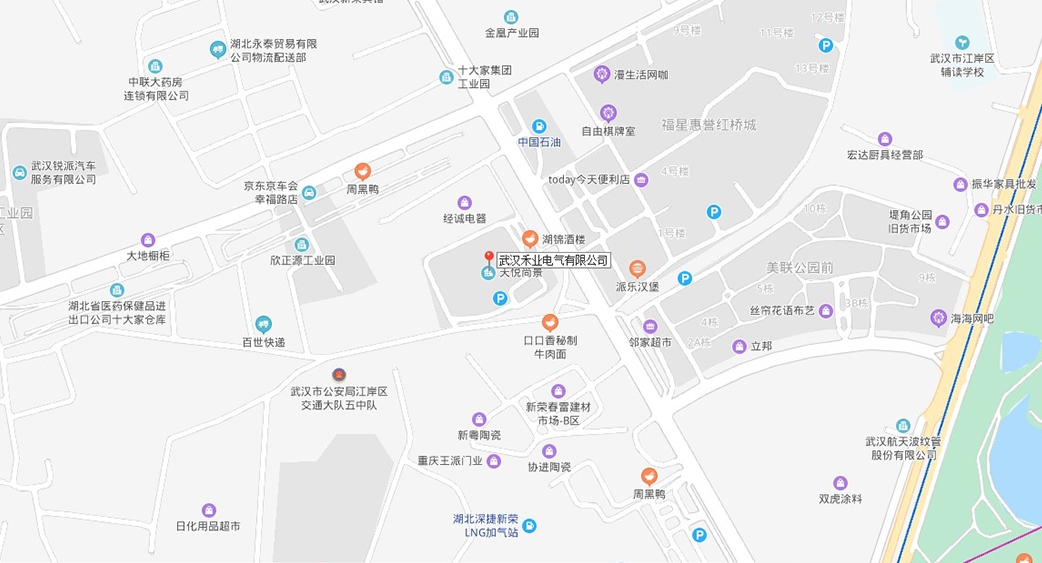Tap the 派乐汉堡 restaurant marker
The width and height of the screenshot is (1042, 563).
coord(637,268)
